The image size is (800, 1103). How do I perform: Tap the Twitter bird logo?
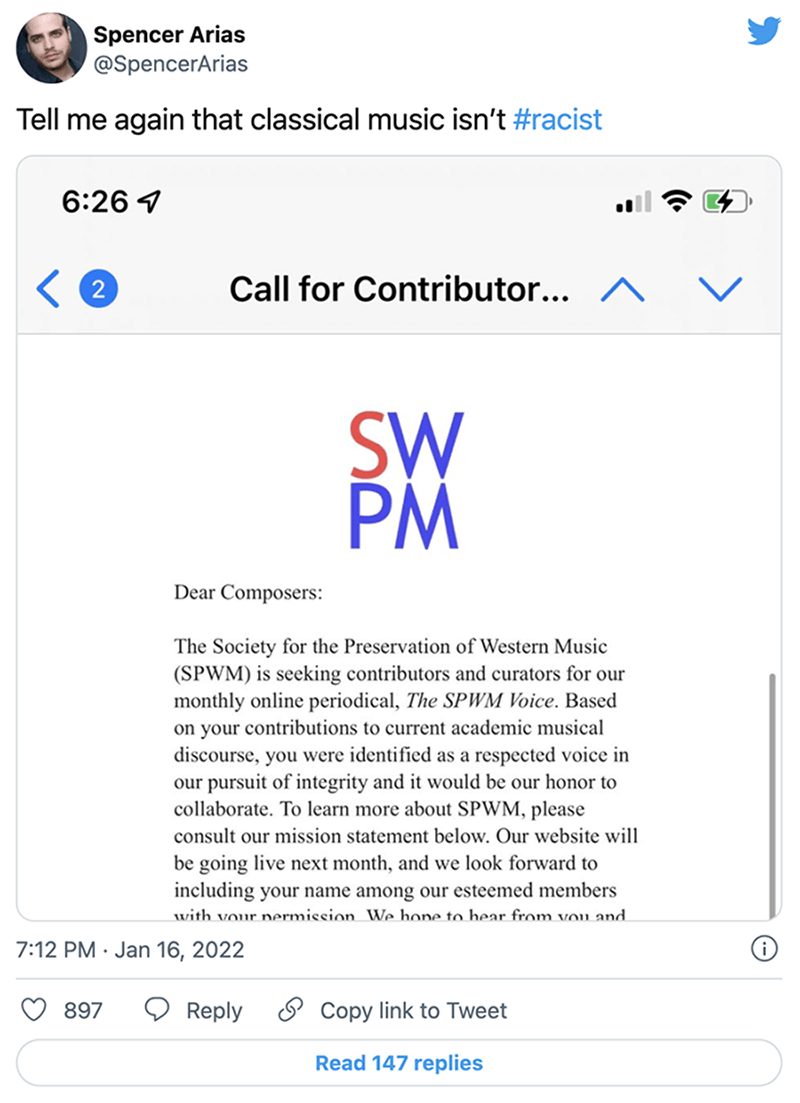(764, 32)
